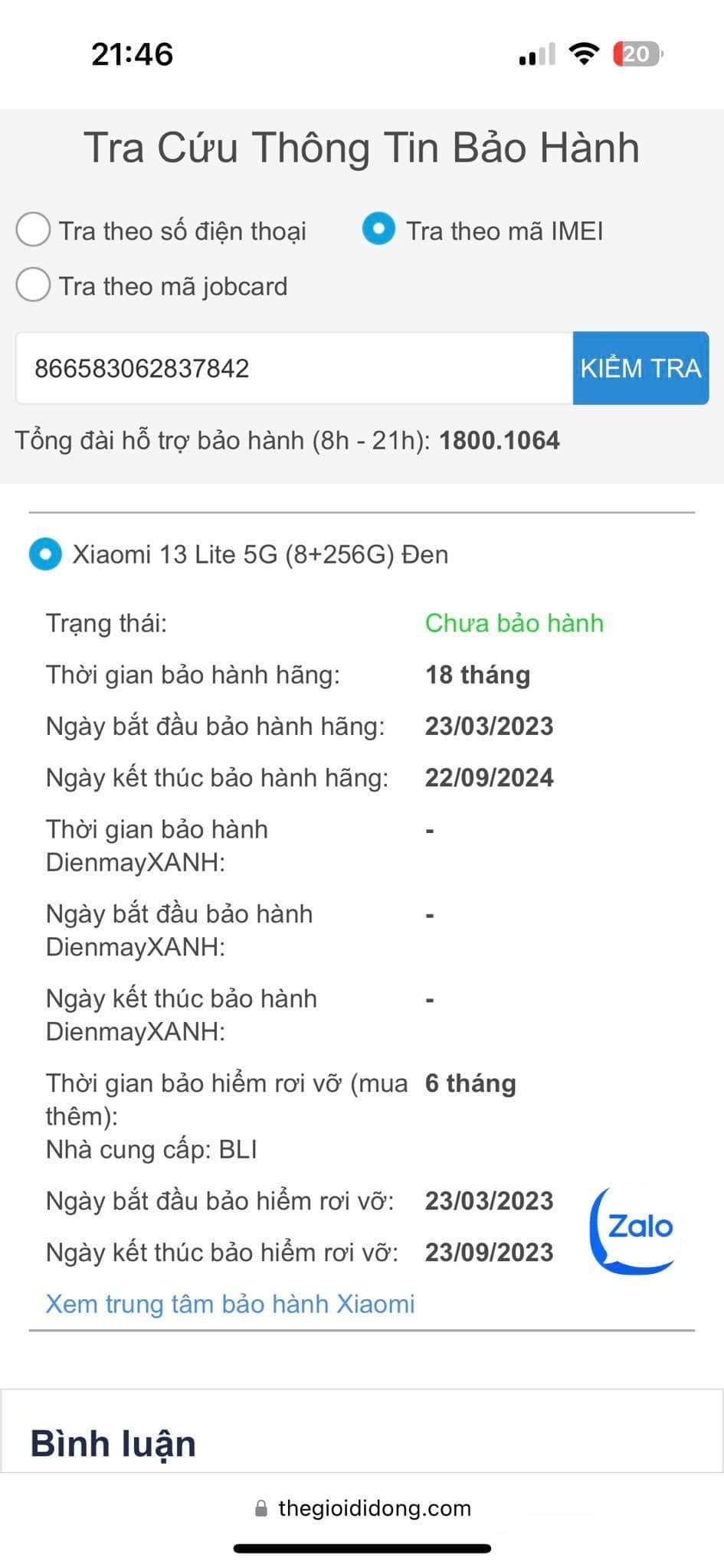
Task: Select Tra theo mã jobcard option
Action: pos(34,286)
